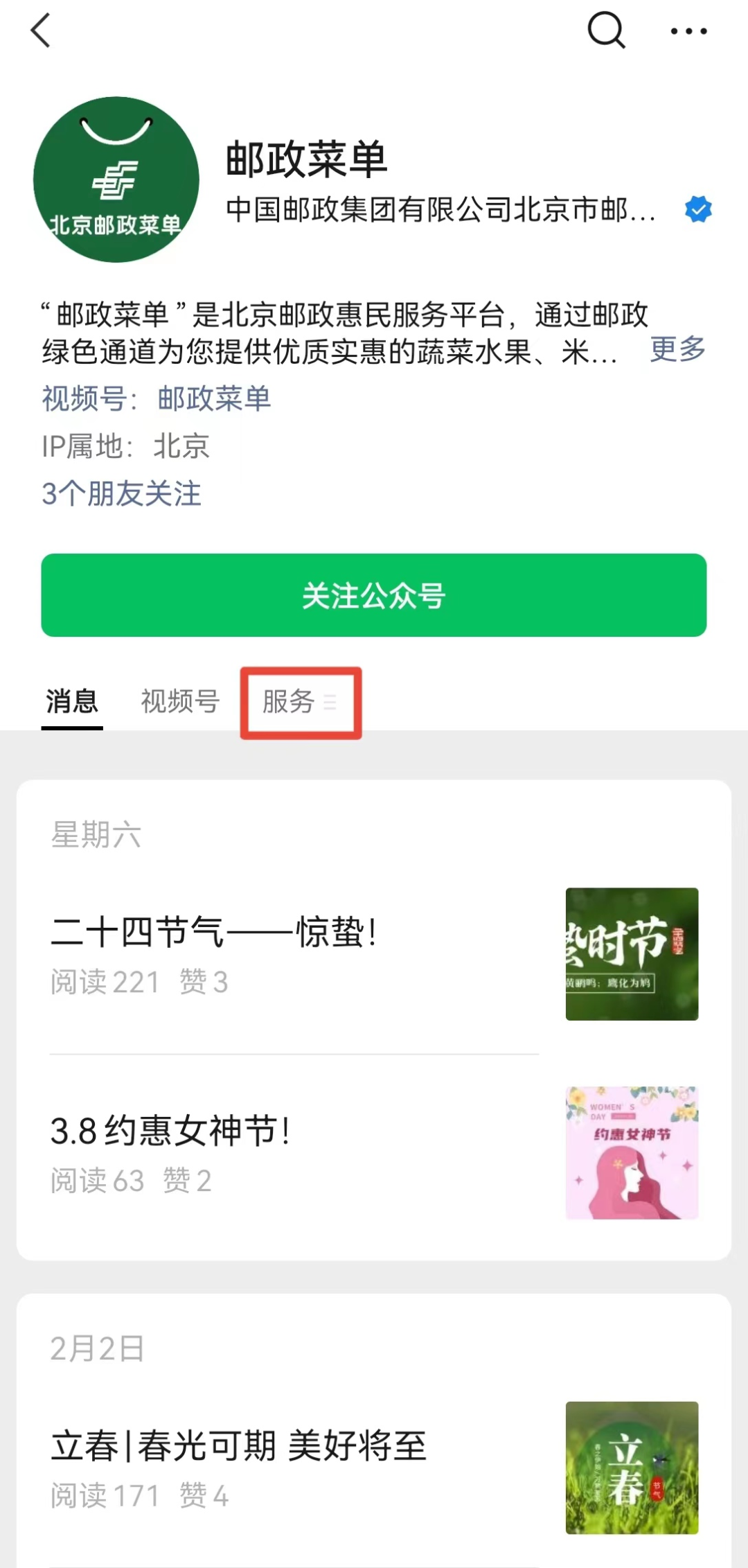
Task: Tap the blue verified badge
Action: point(698,208)
